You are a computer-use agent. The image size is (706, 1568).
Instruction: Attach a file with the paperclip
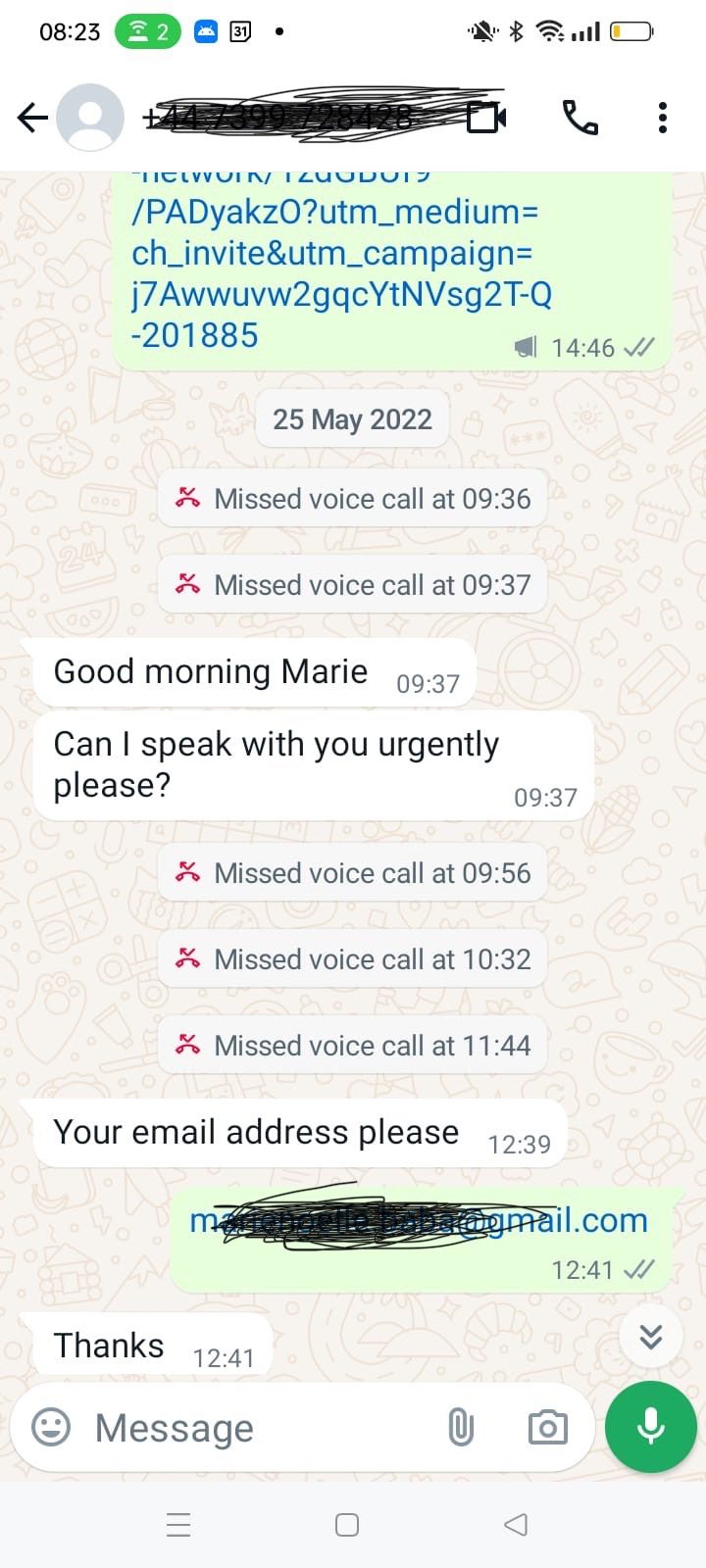(461, 1427)
